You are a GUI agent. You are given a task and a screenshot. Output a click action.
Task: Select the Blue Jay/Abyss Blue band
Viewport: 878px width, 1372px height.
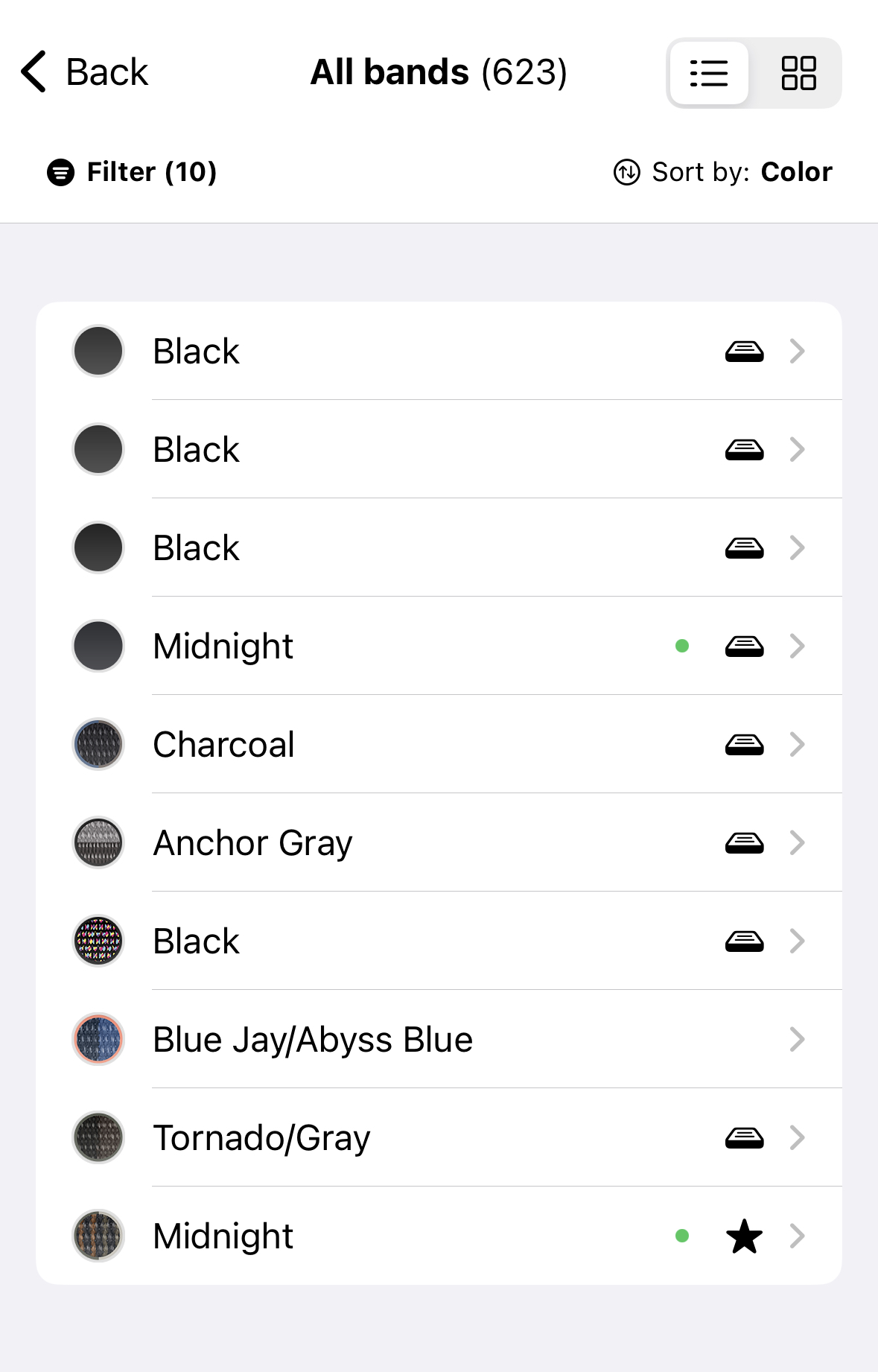[439, 1039]
